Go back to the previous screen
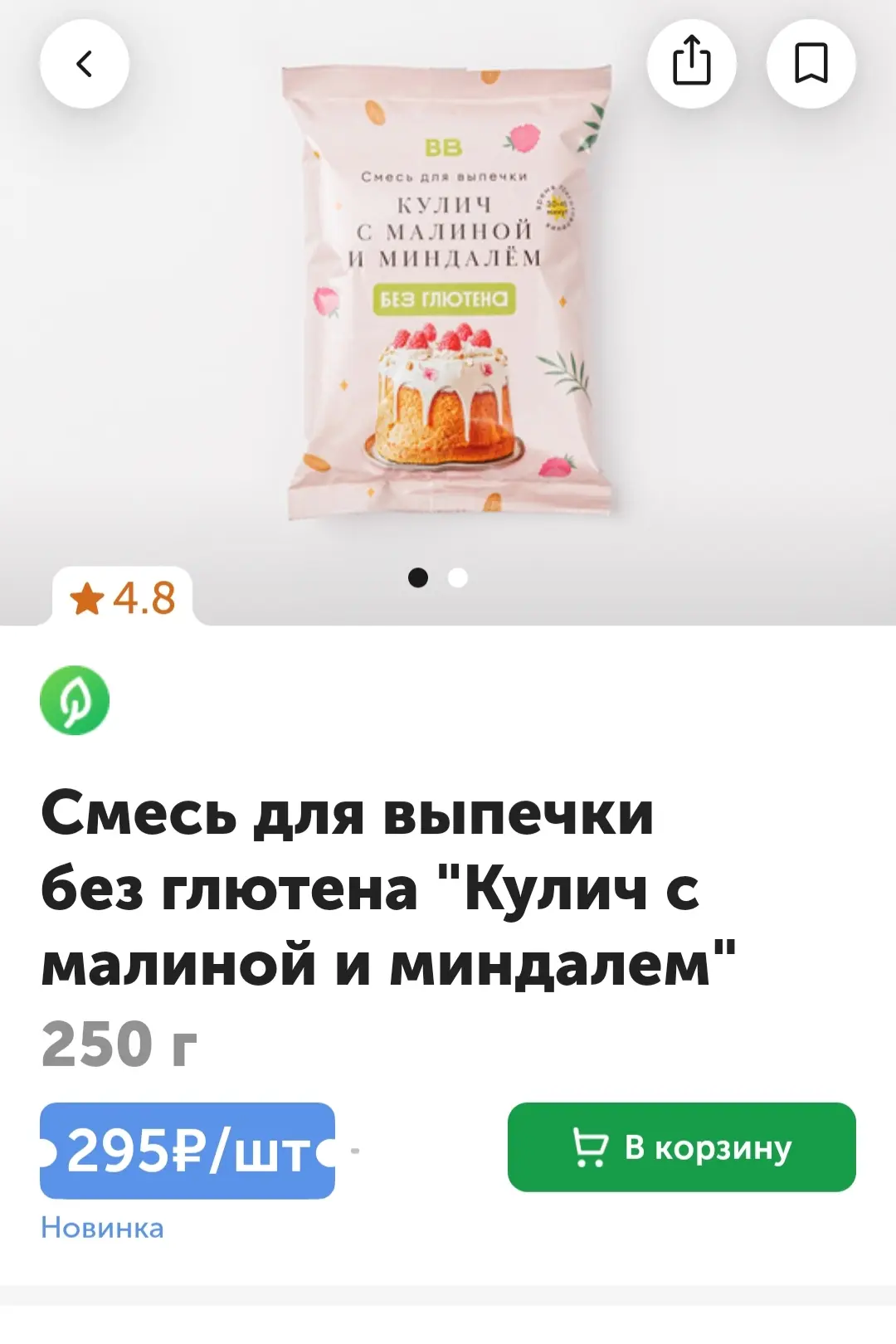This screenshot has height=1344, width=896. point(85,64)
